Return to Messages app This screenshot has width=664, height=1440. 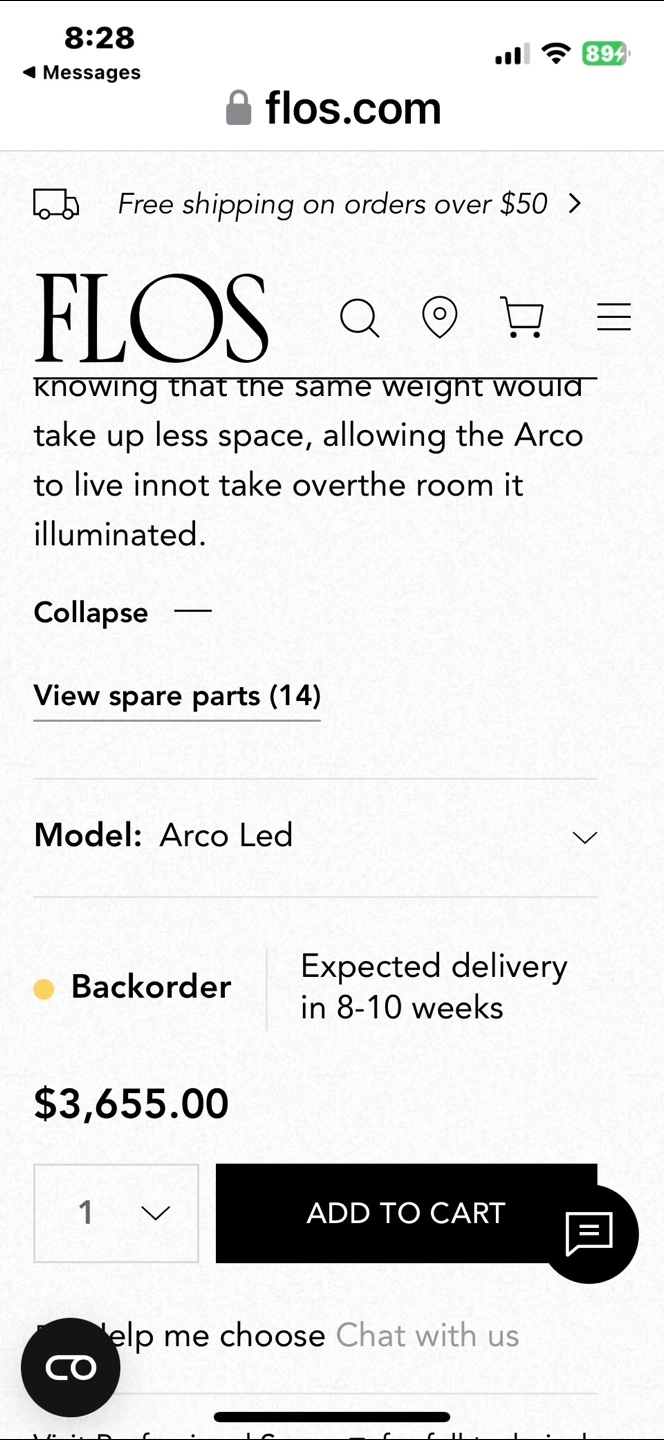[x=81, y=73]
